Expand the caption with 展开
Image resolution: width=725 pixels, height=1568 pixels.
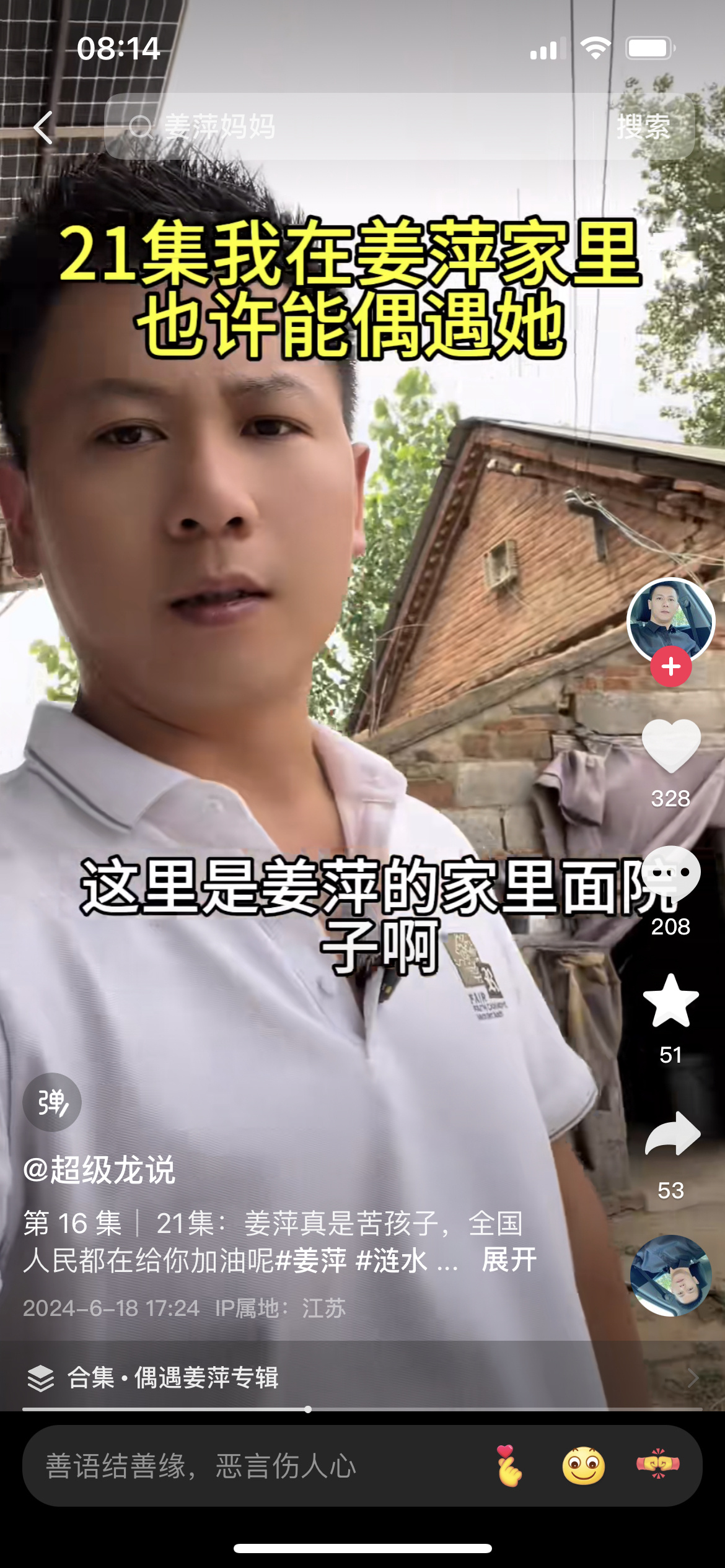pyautogui.click(x=509, y=1260)
